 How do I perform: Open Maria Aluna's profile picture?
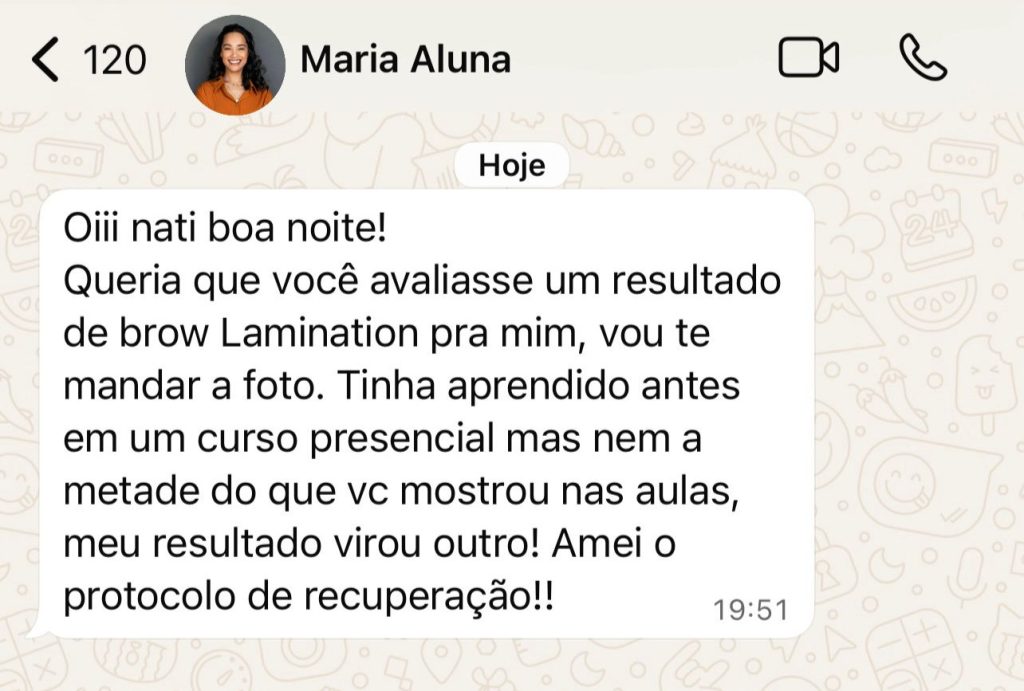click(234, 64)
